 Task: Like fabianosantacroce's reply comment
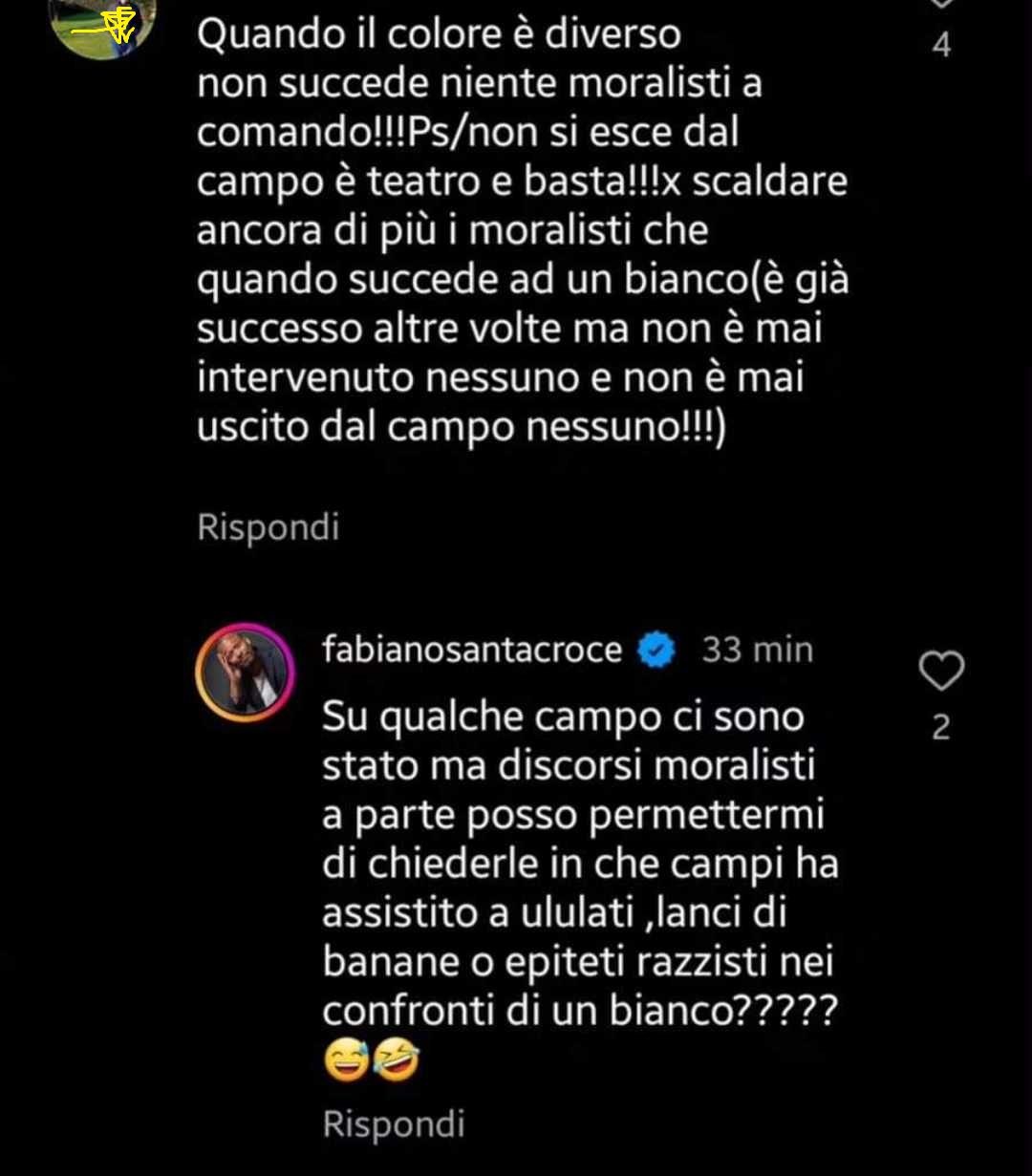click(x=941, y=673)
